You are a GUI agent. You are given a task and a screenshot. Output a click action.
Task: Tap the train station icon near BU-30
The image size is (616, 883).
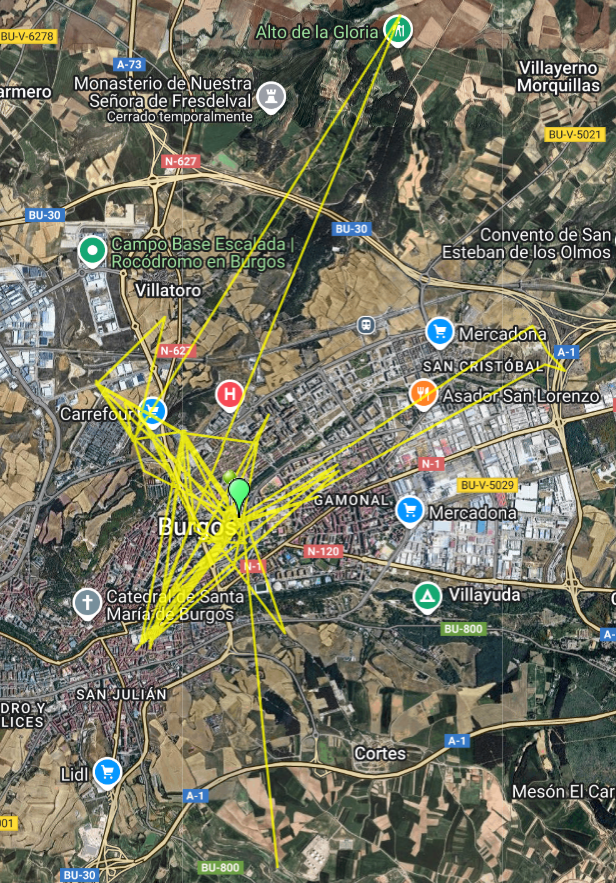click(367, 325)
